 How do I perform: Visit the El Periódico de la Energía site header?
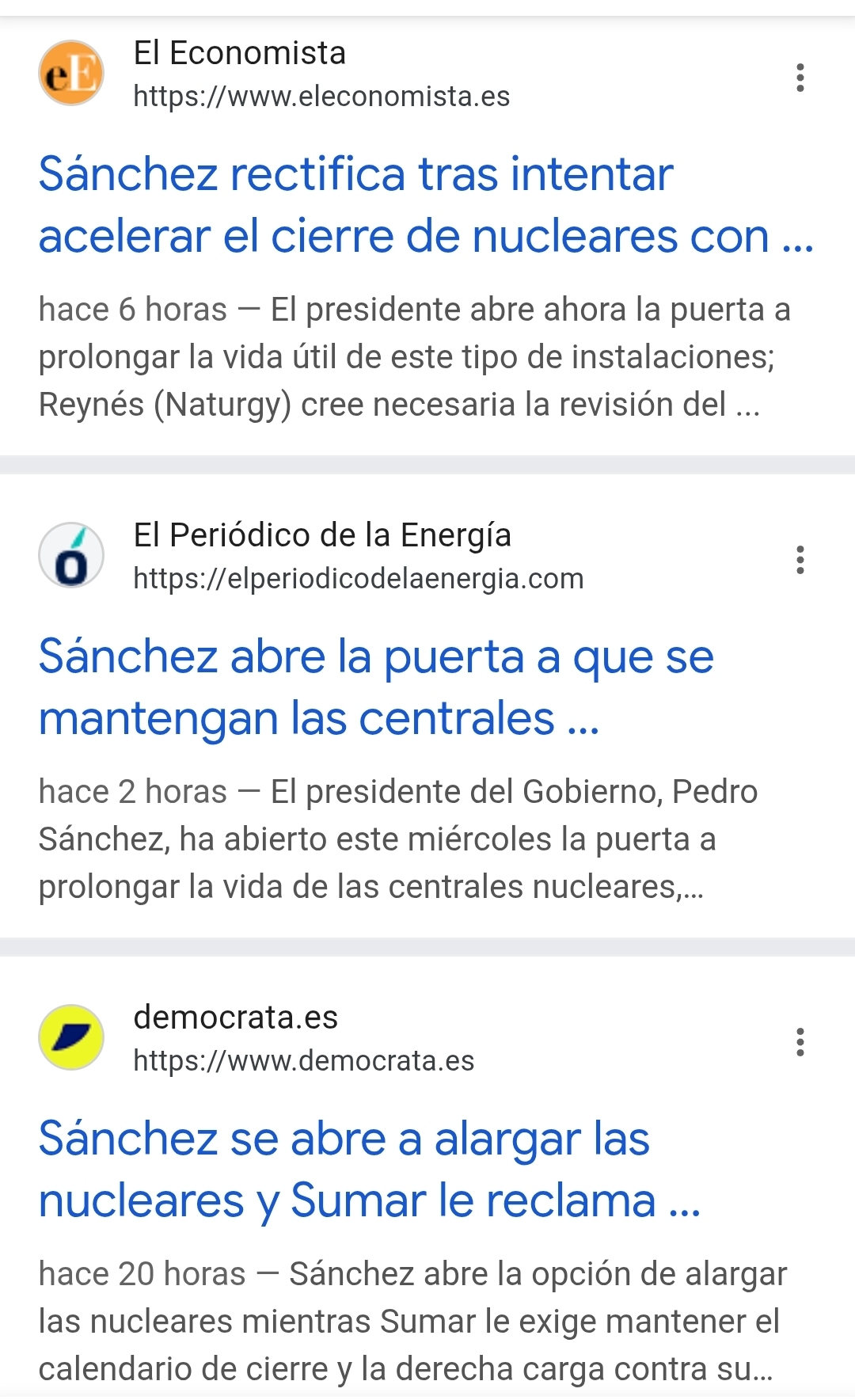tap(311, 556)
